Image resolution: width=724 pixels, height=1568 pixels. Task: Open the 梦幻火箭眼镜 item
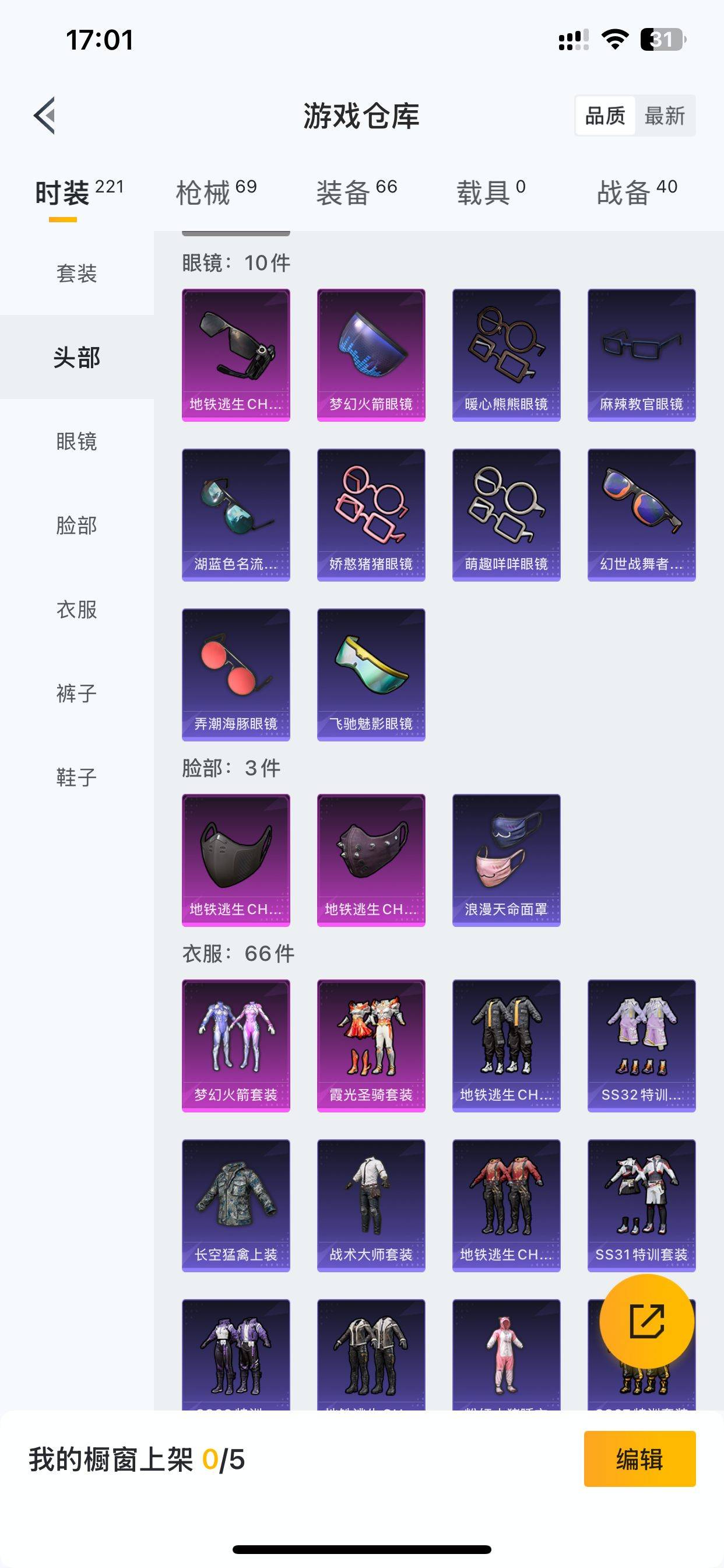(x=371, y=355)
